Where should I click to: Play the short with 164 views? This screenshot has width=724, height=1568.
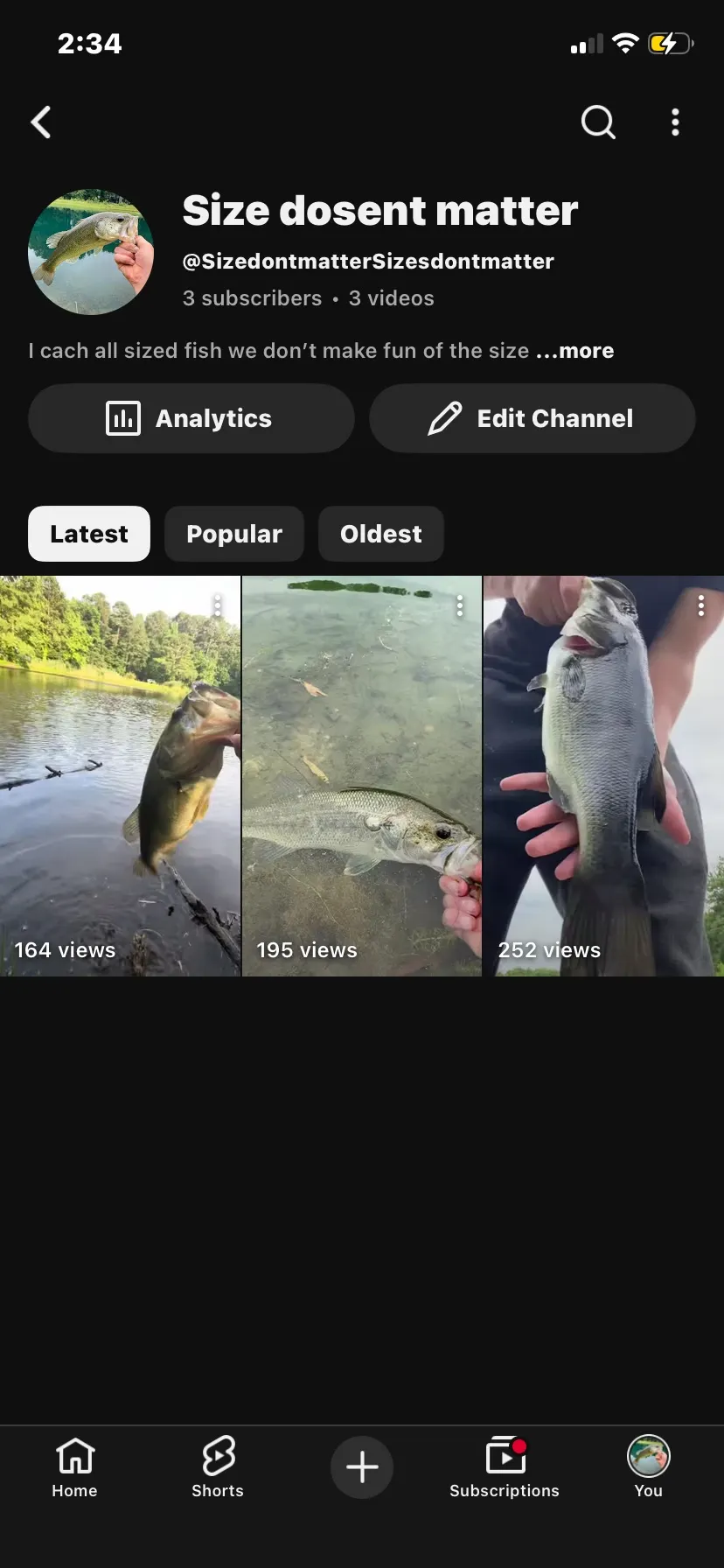pos(120,776)
